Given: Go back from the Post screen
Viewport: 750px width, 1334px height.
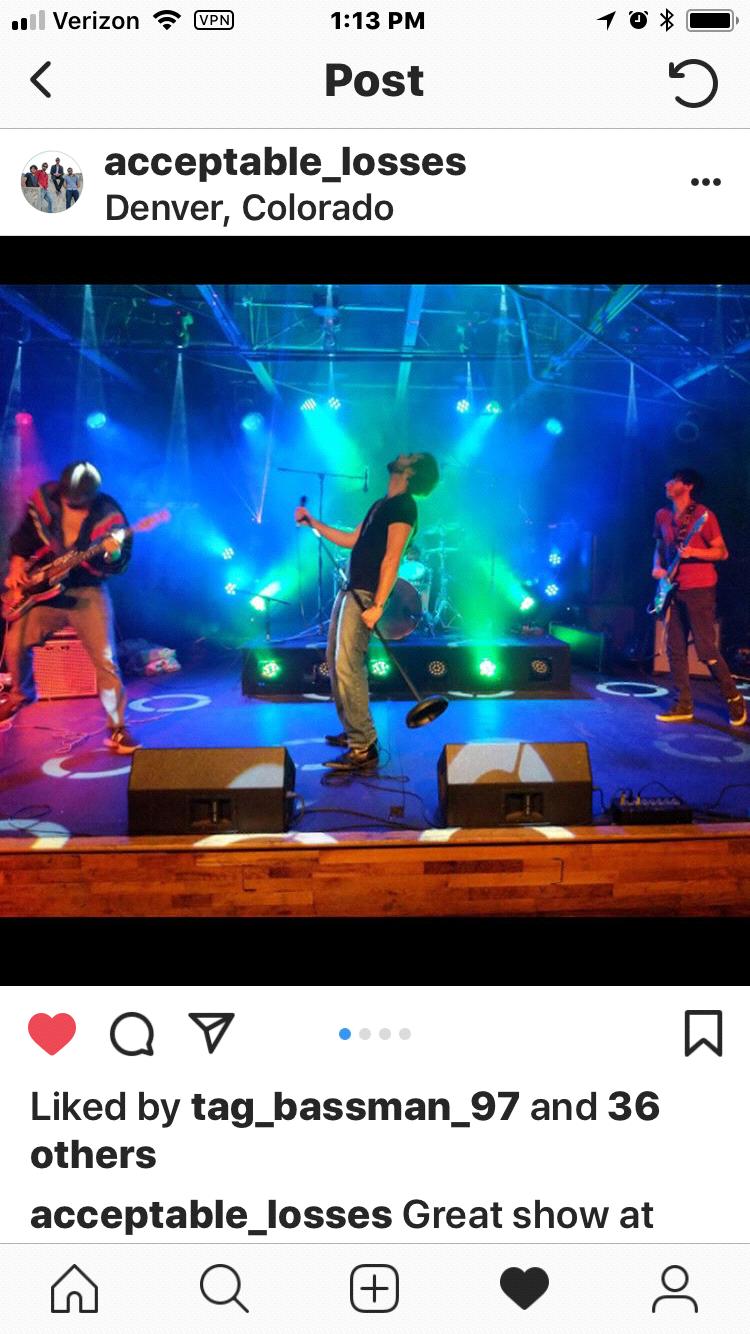Looking at the screenshot, I should 41,80.
